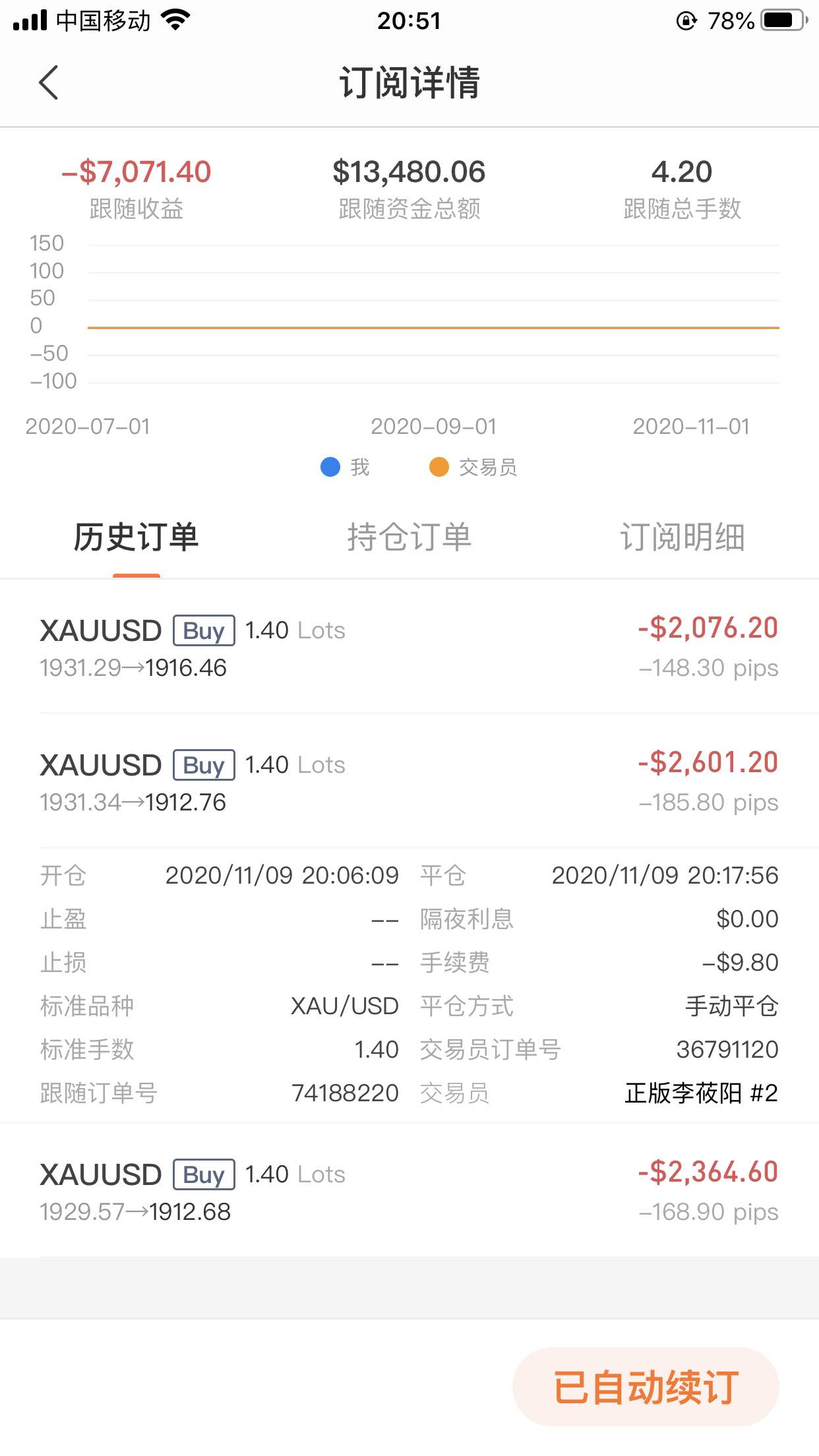Switch to the 订阅明细 tab
This screenshot has height=1456, width=819.
[x=682, y=537]
